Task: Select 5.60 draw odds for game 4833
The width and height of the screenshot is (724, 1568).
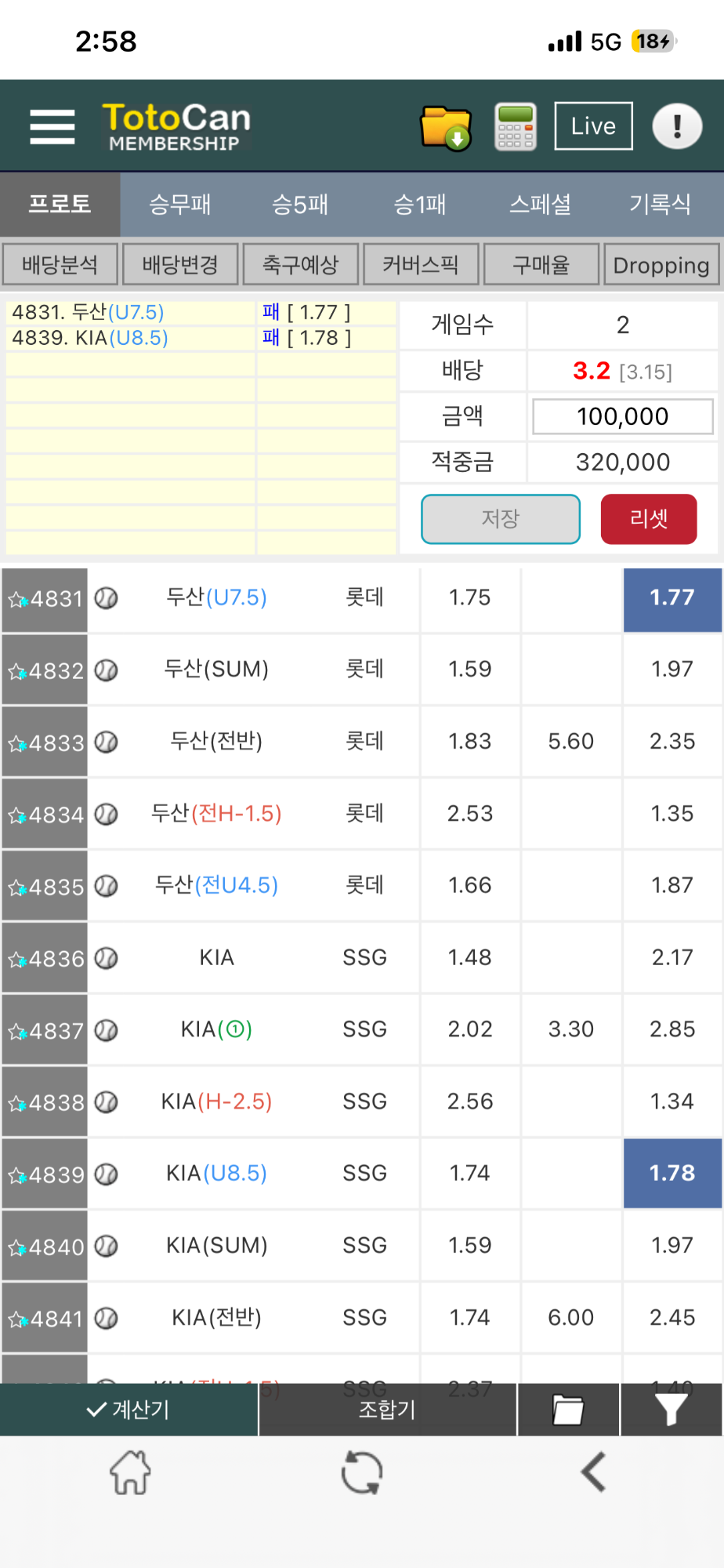Action: [x=571, y=742]
